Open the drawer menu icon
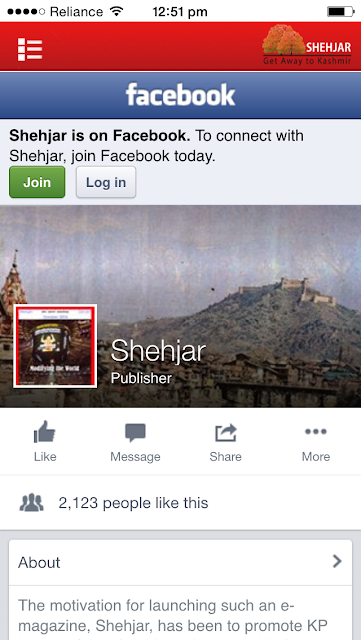This screenshot has height=640, width=361. tap(30, 49)
